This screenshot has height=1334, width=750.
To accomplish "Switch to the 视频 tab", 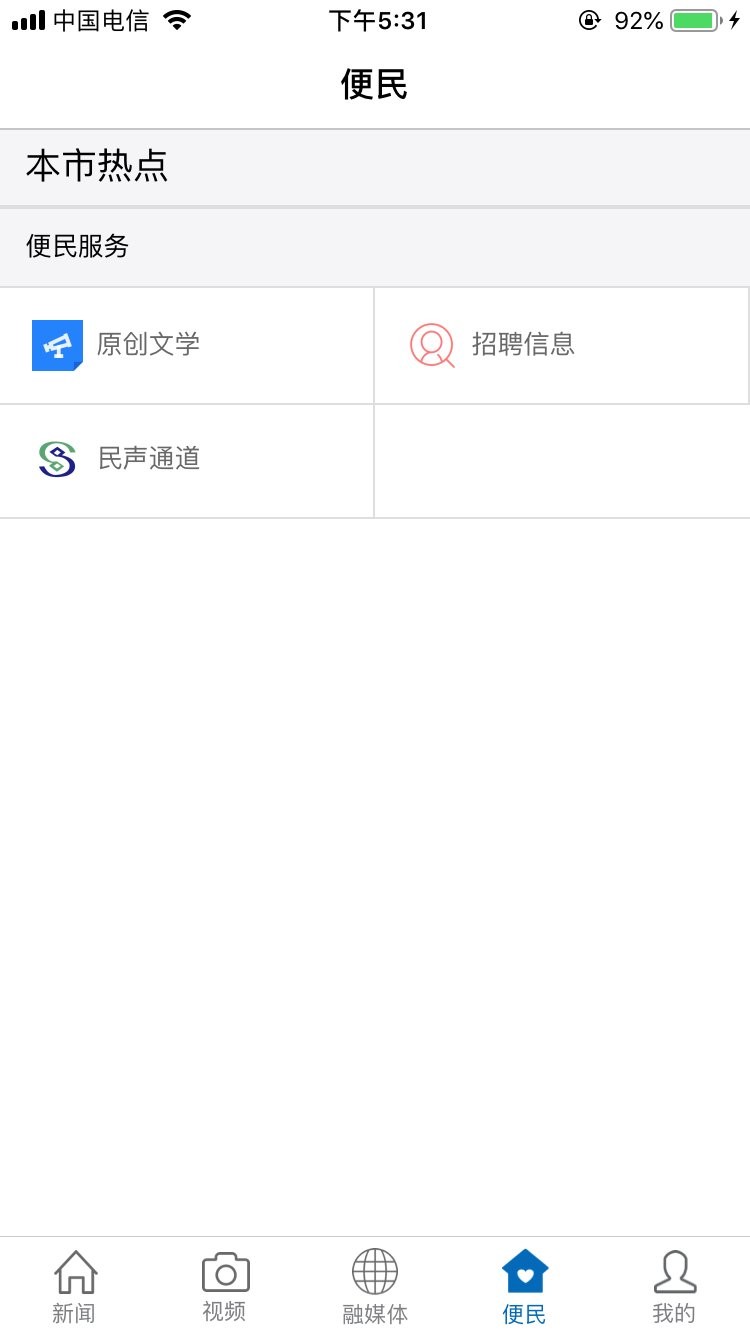I will tap(225, 1286).
